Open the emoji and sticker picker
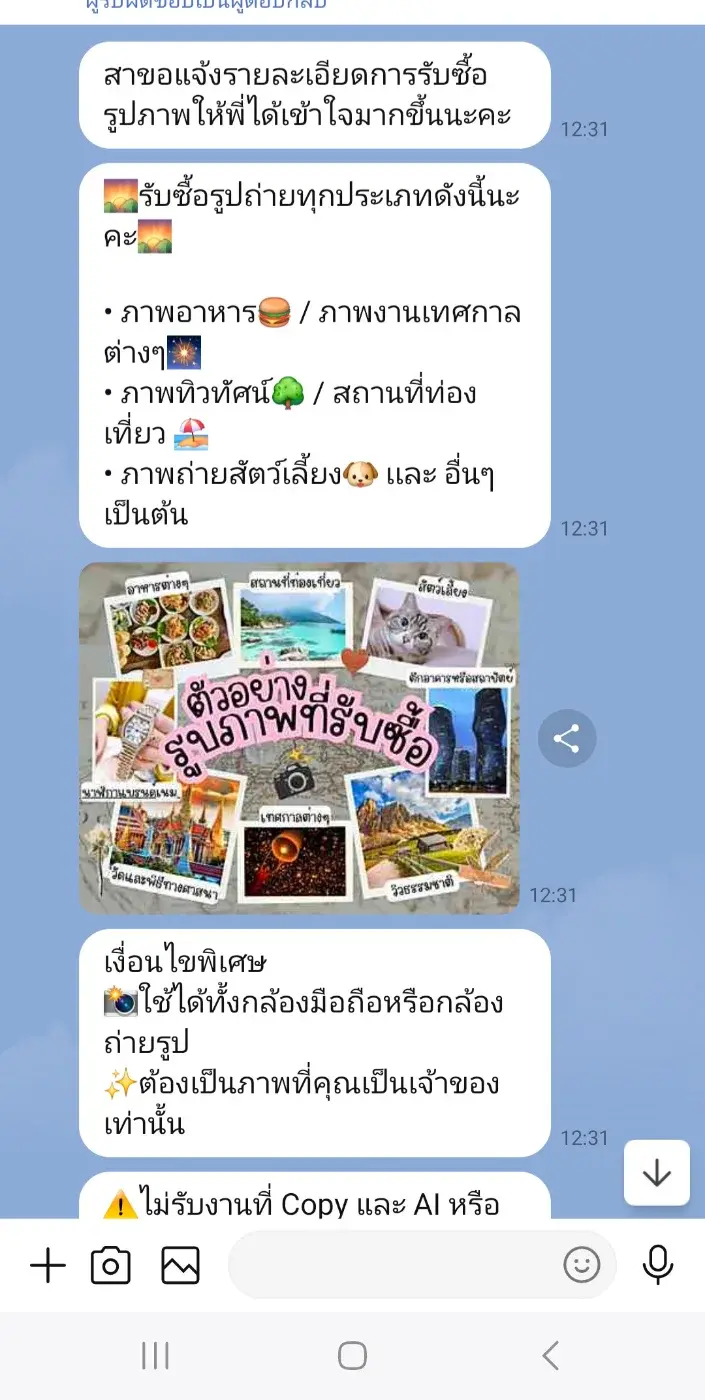This screenshot has height=1400, width=705. [582, 1266]
